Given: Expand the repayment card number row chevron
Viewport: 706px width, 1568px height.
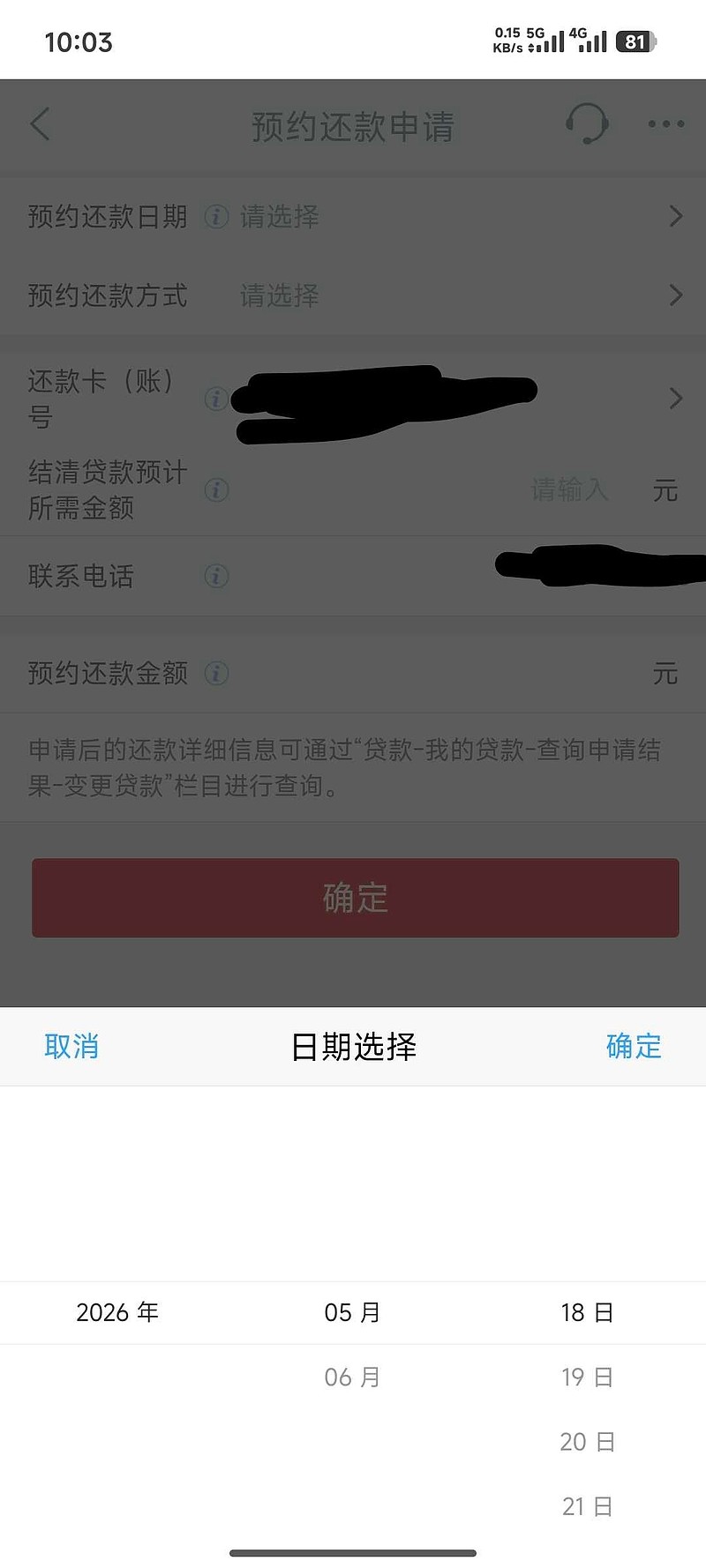Looking at the screenshot, I should point(676,398).
